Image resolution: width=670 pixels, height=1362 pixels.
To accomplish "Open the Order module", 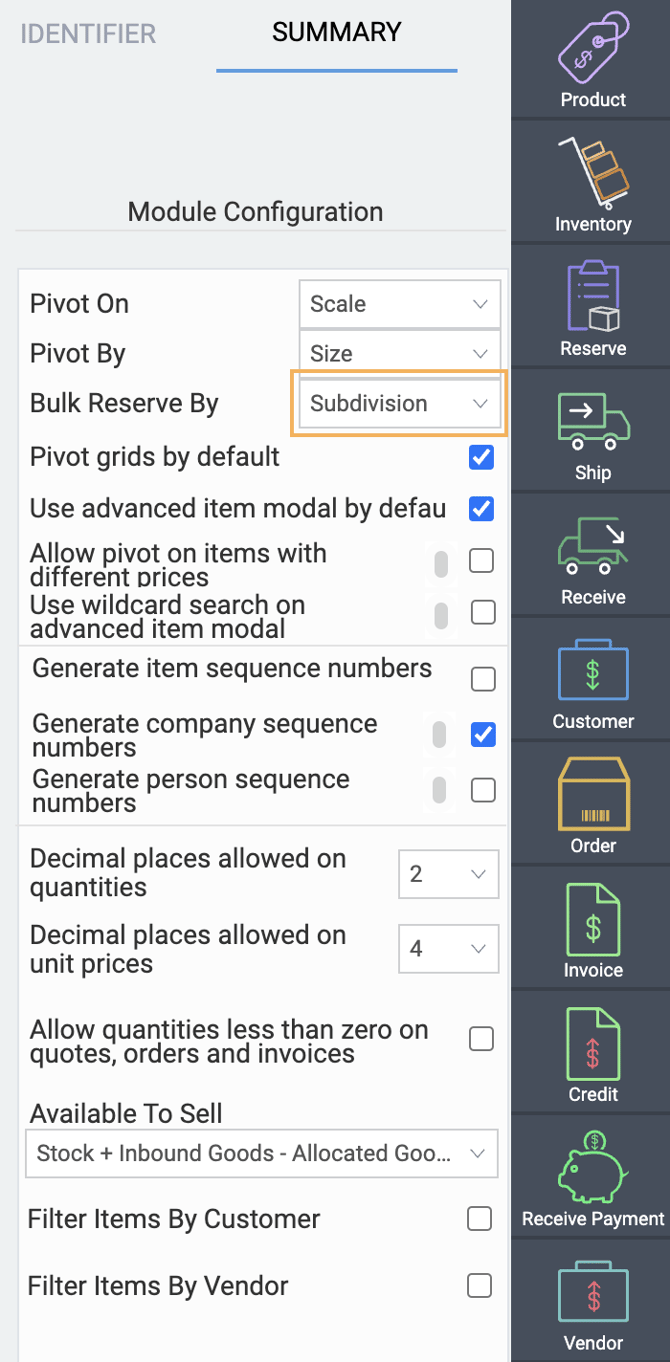I will [593, 806].
